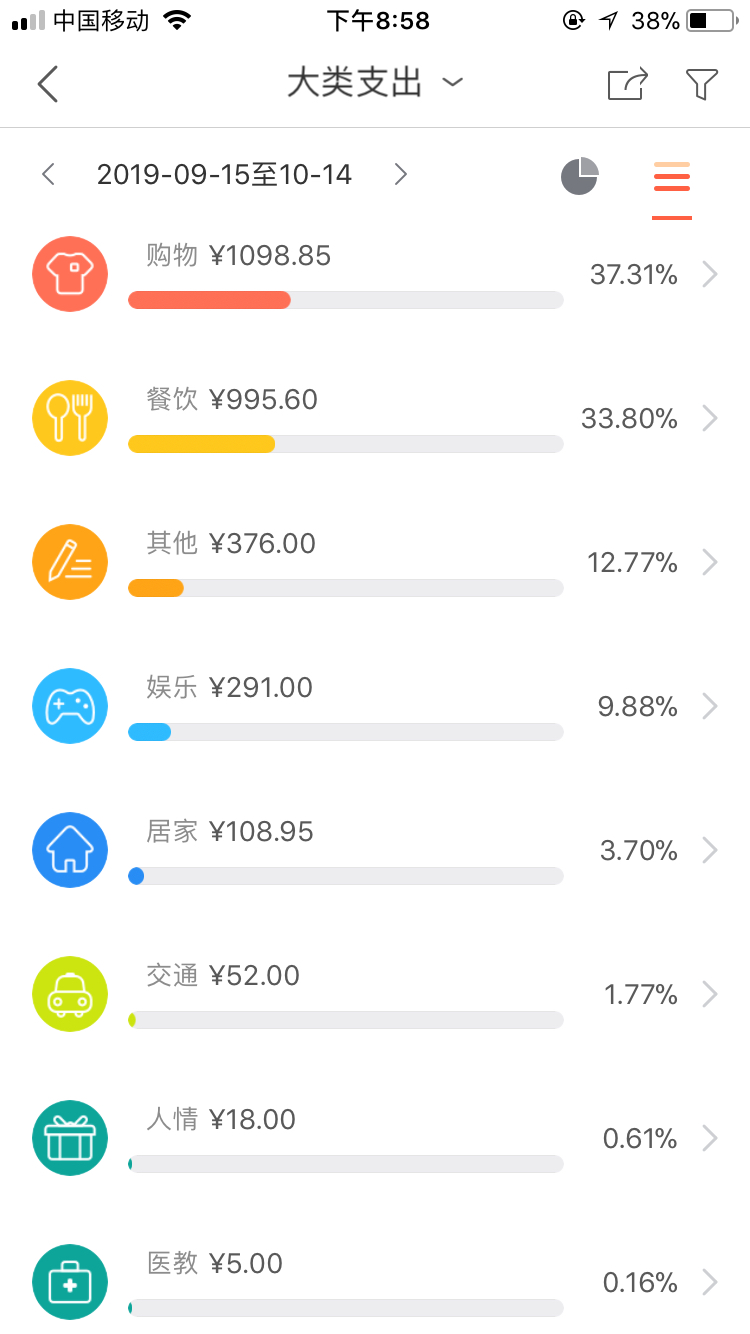Select the list view icon

tap(672, 178)
